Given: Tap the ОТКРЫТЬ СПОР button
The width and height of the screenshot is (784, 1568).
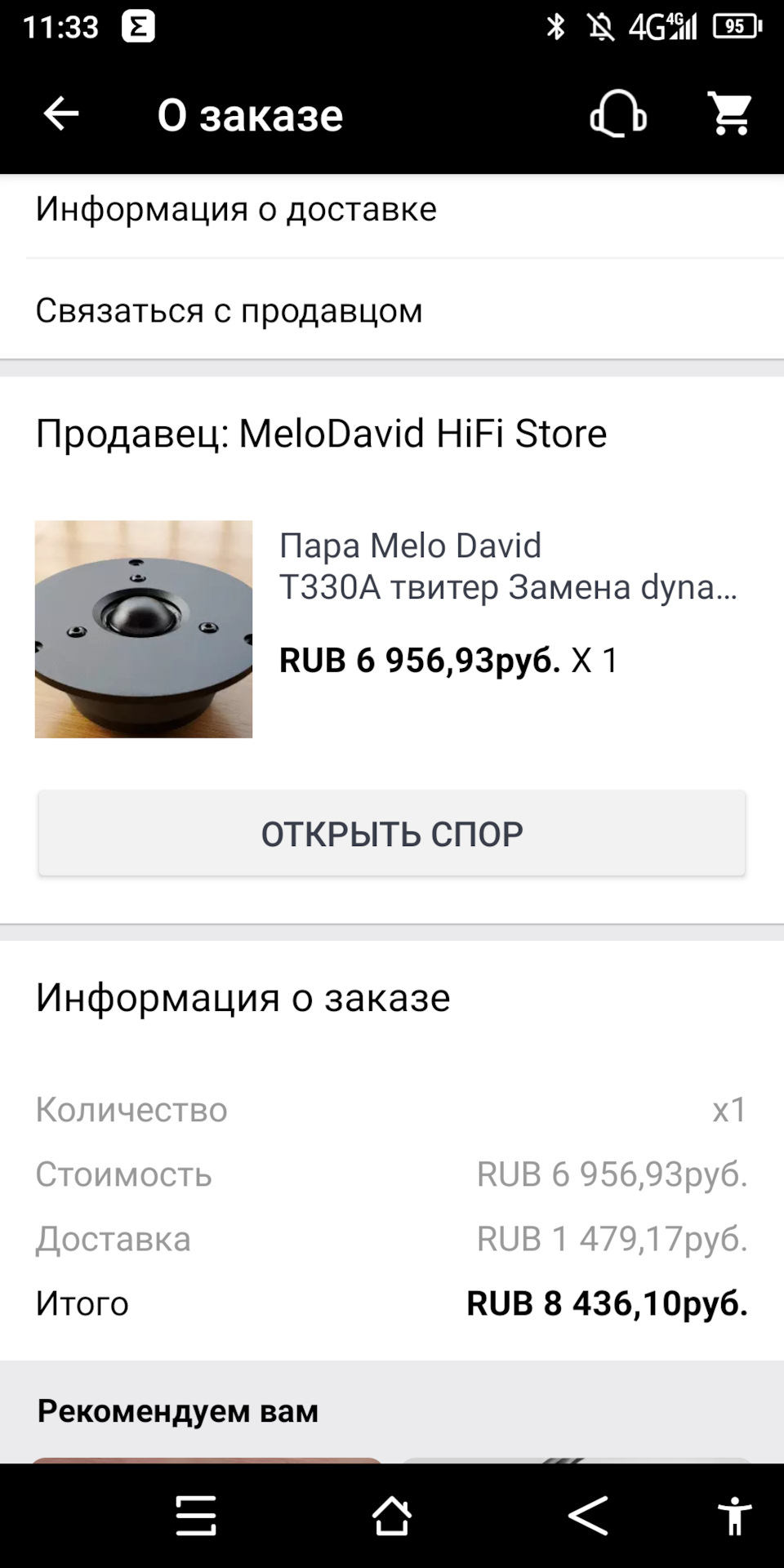Looking at the screenshot, I should (x=392, y=834).
